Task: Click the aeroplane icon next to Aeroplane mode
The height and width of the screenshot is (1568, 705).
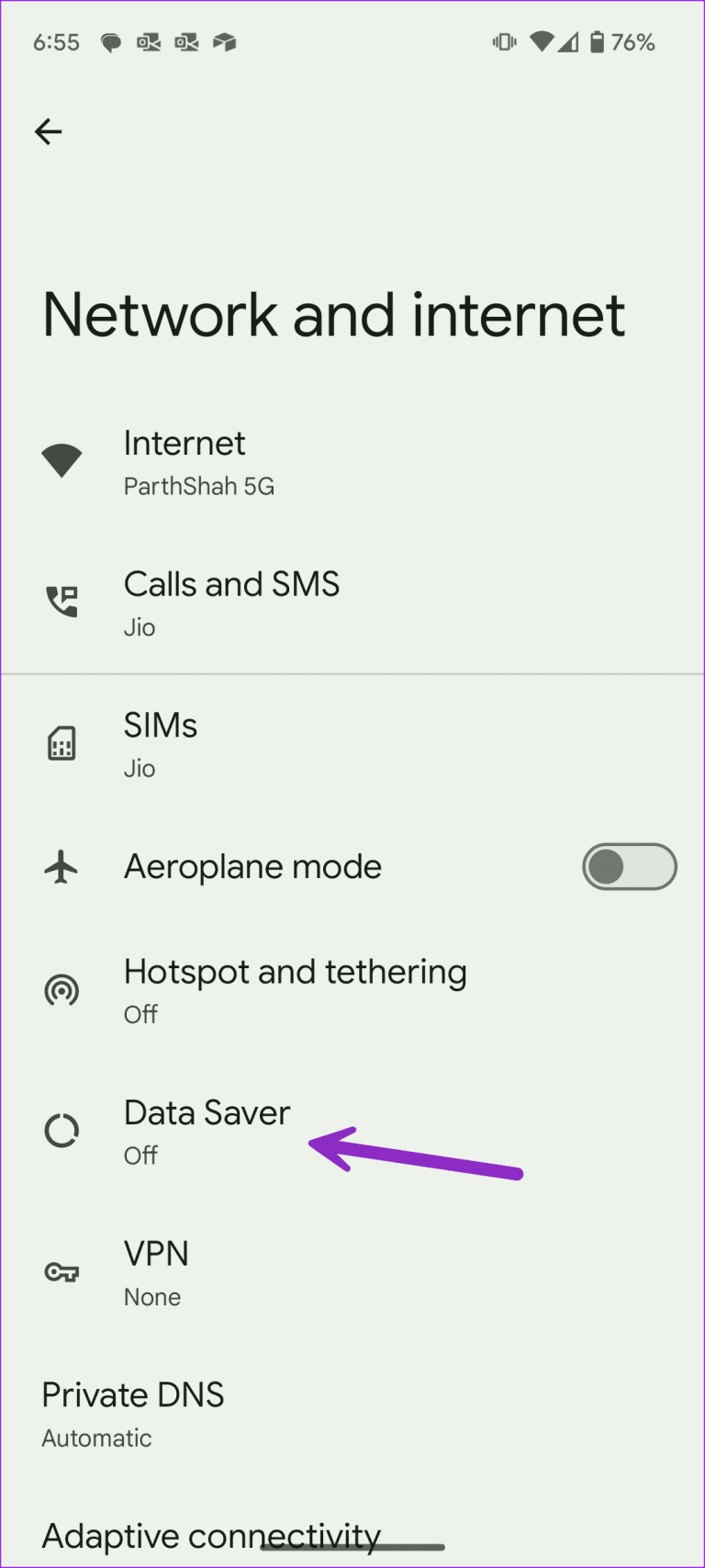Action: point(62,866)
